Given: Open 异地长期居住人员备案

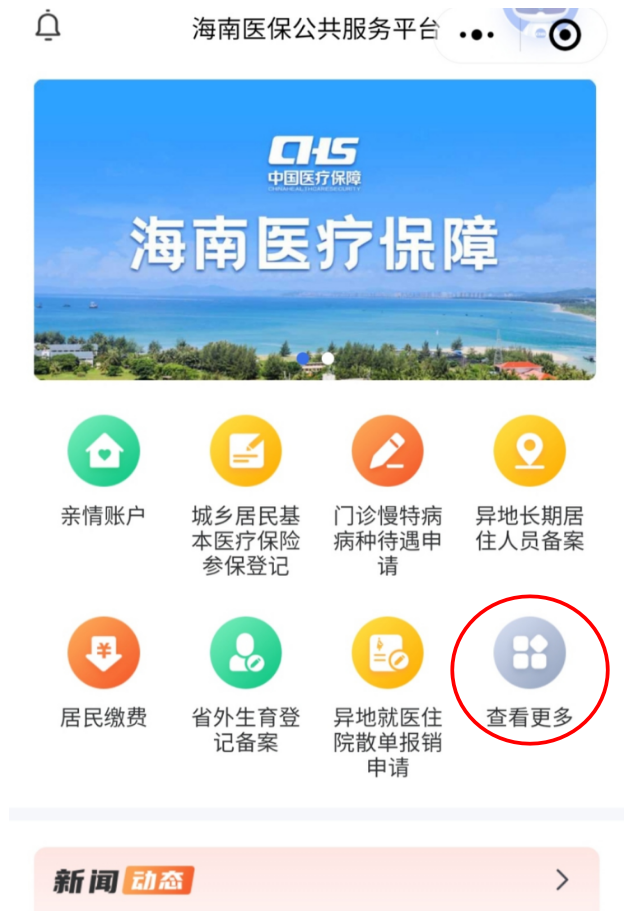Looking at the screenshot, I should point(529,452).
